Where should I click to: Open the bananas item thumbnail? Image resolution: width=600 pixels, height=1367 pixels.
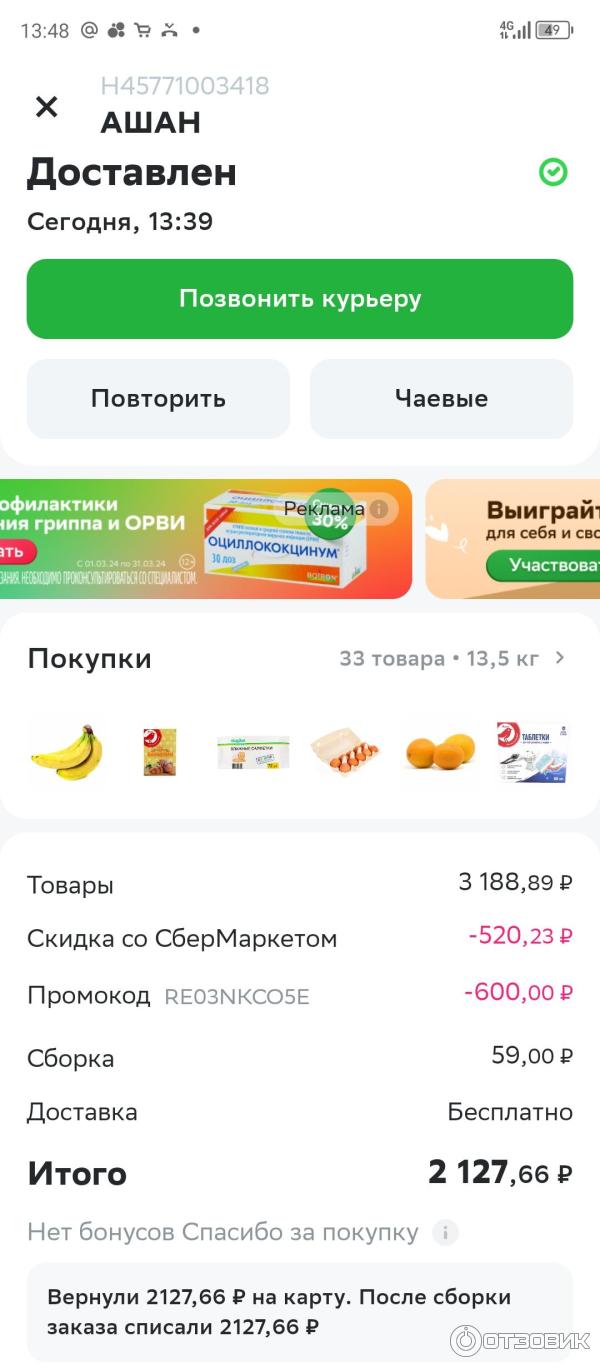point(66,752)
